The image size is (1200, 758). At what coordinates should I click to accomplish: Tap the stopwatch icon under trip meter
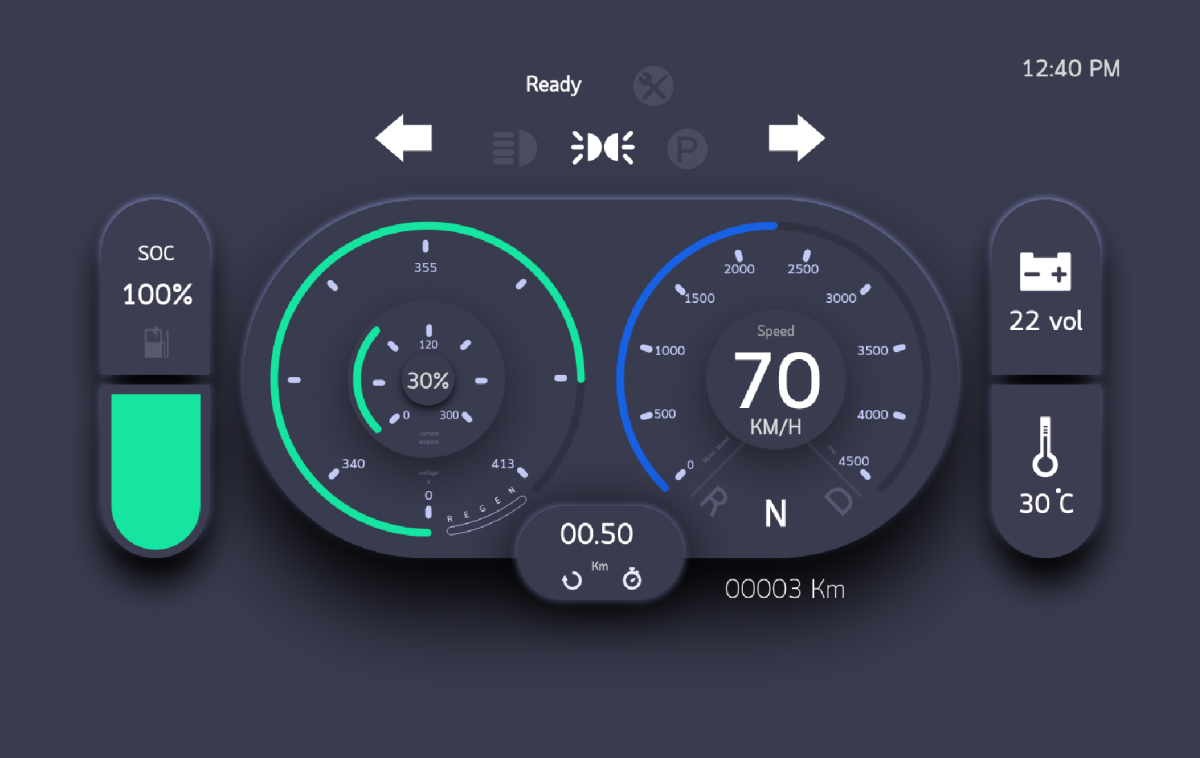[632, 579]
